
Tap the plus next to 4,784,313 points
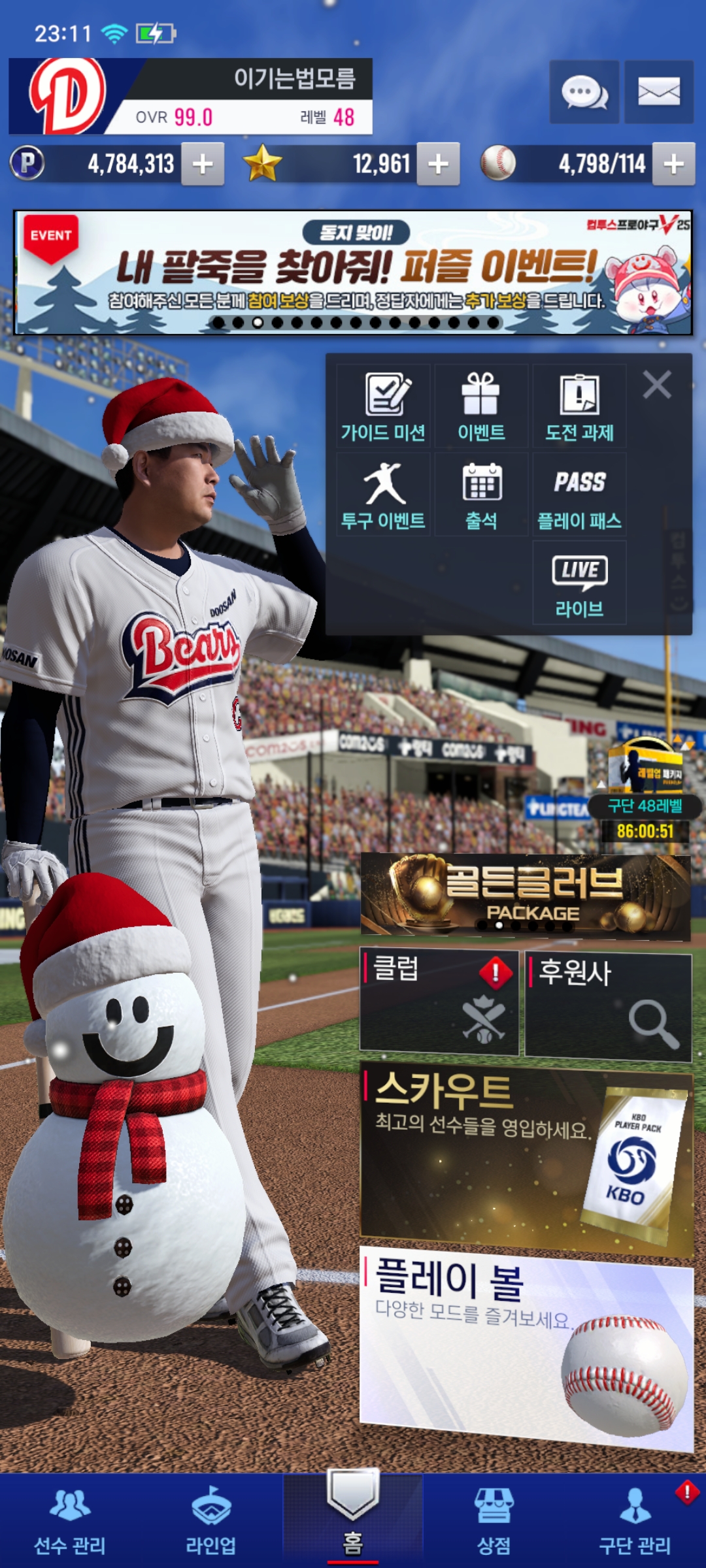(203, 164)
